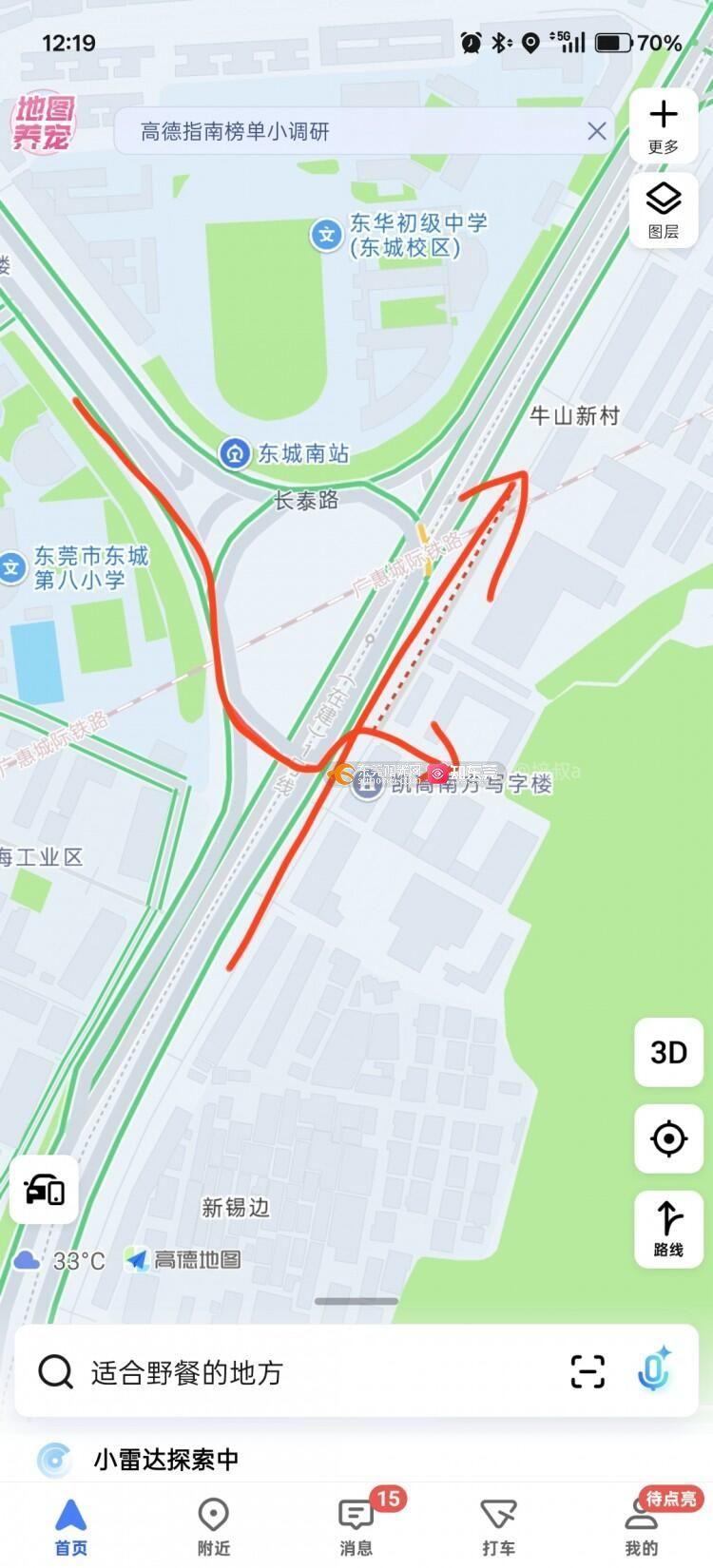This screenshot has width=713, height=1568.
Task: Open the 我的 profile tab
Action: pyautogui.click(x=642, y=1527)
